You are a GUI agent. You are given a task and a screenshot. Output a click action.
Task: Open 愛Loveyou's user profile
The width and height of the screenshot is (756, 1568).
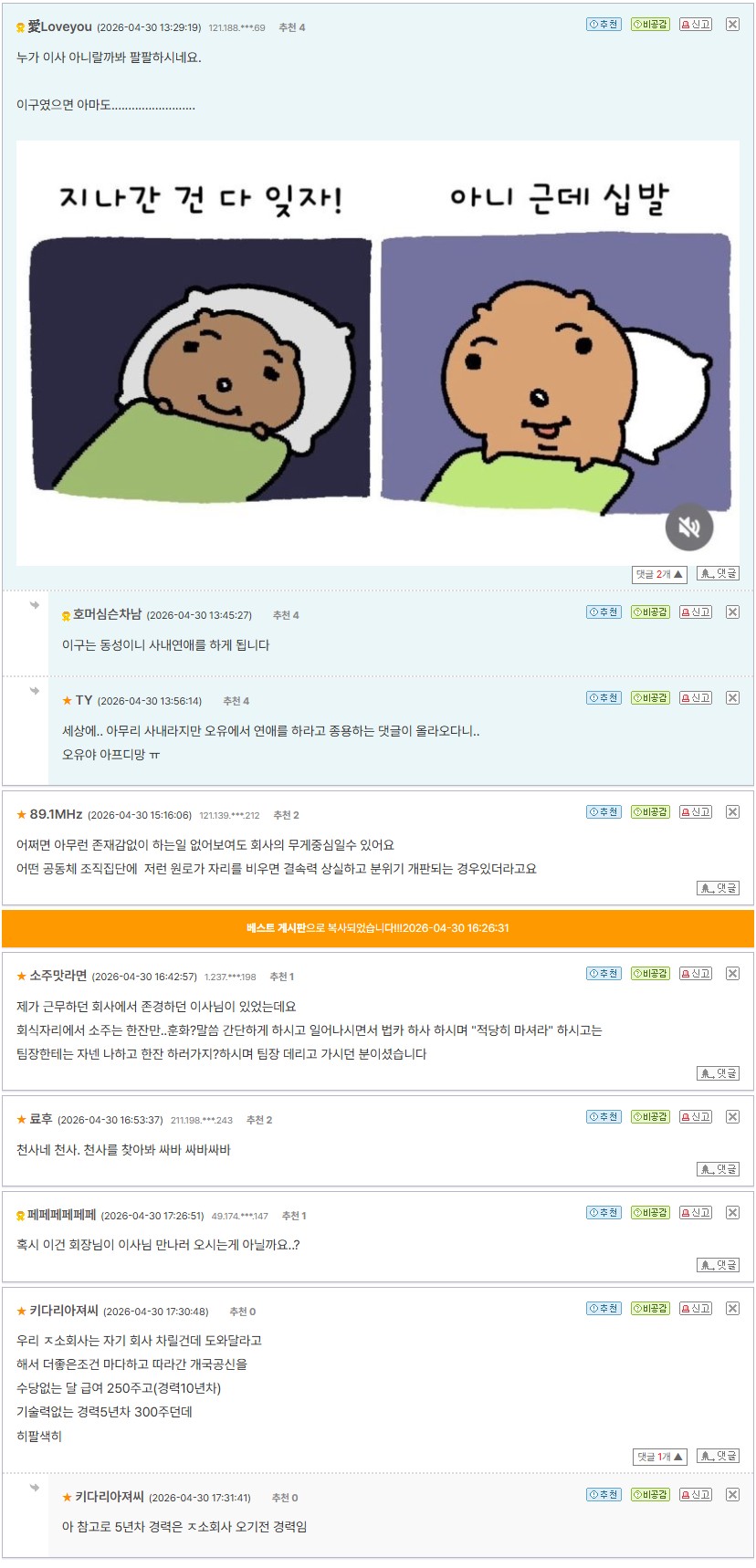[59, 27]
